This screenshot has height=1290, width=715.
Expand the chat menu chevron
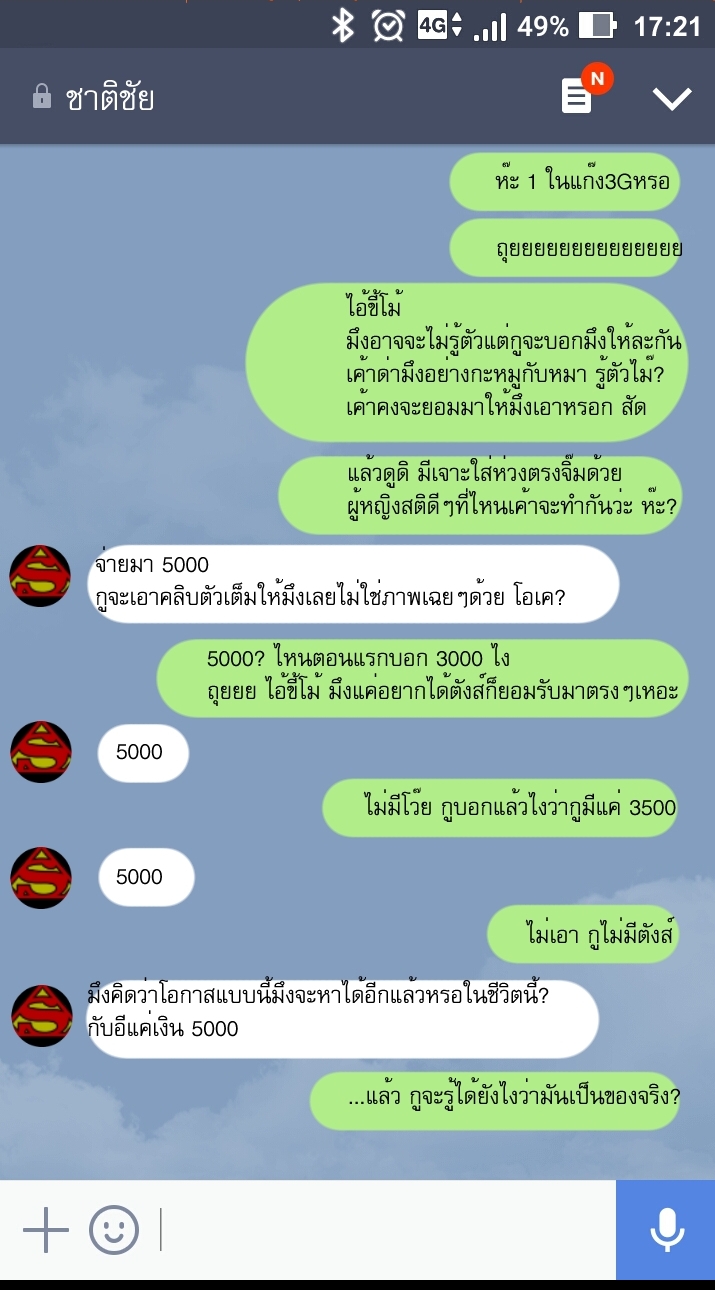coord(672,98)
